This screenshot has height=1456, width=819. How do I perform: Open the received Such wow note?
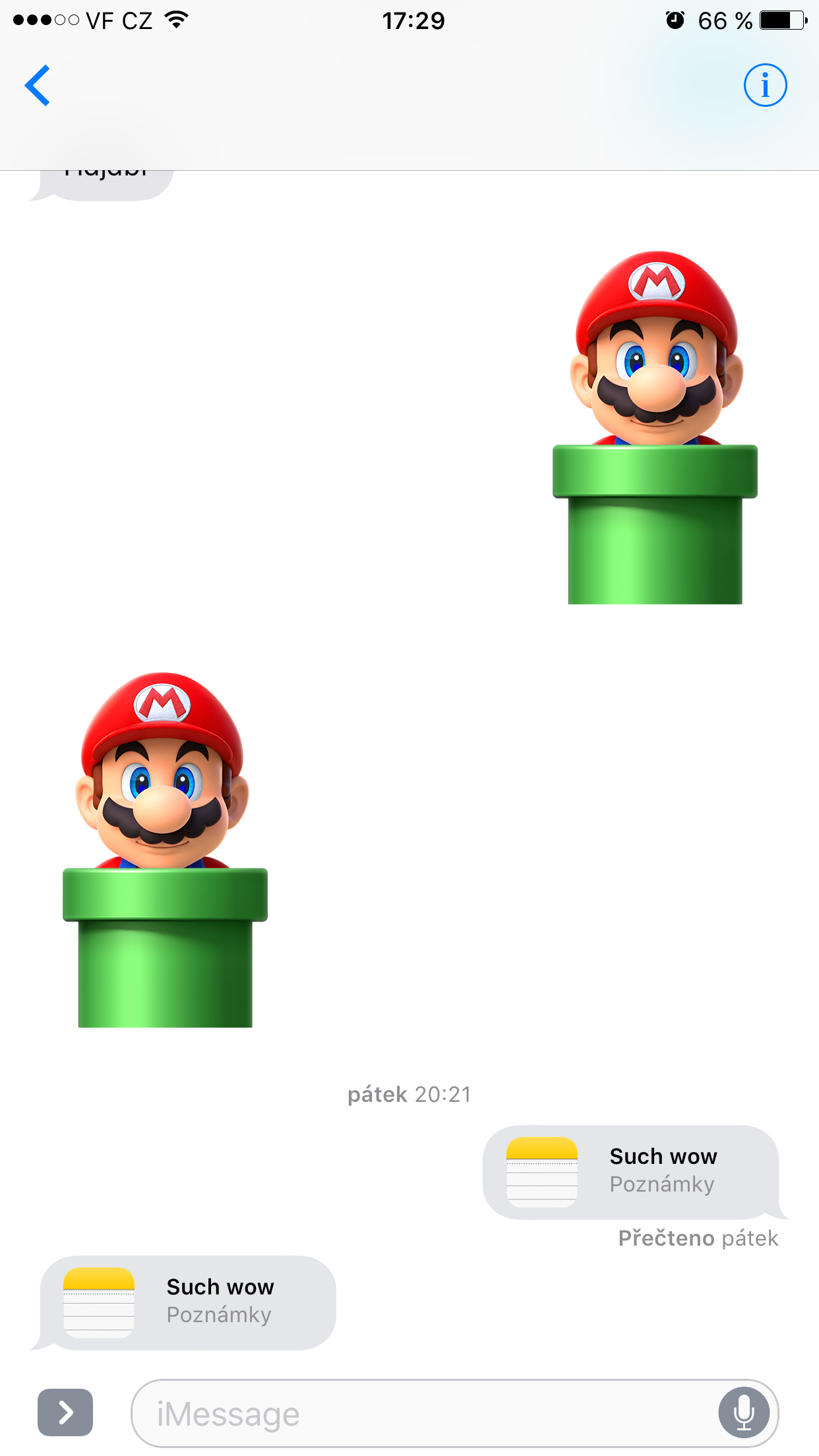pos(188,1302)
